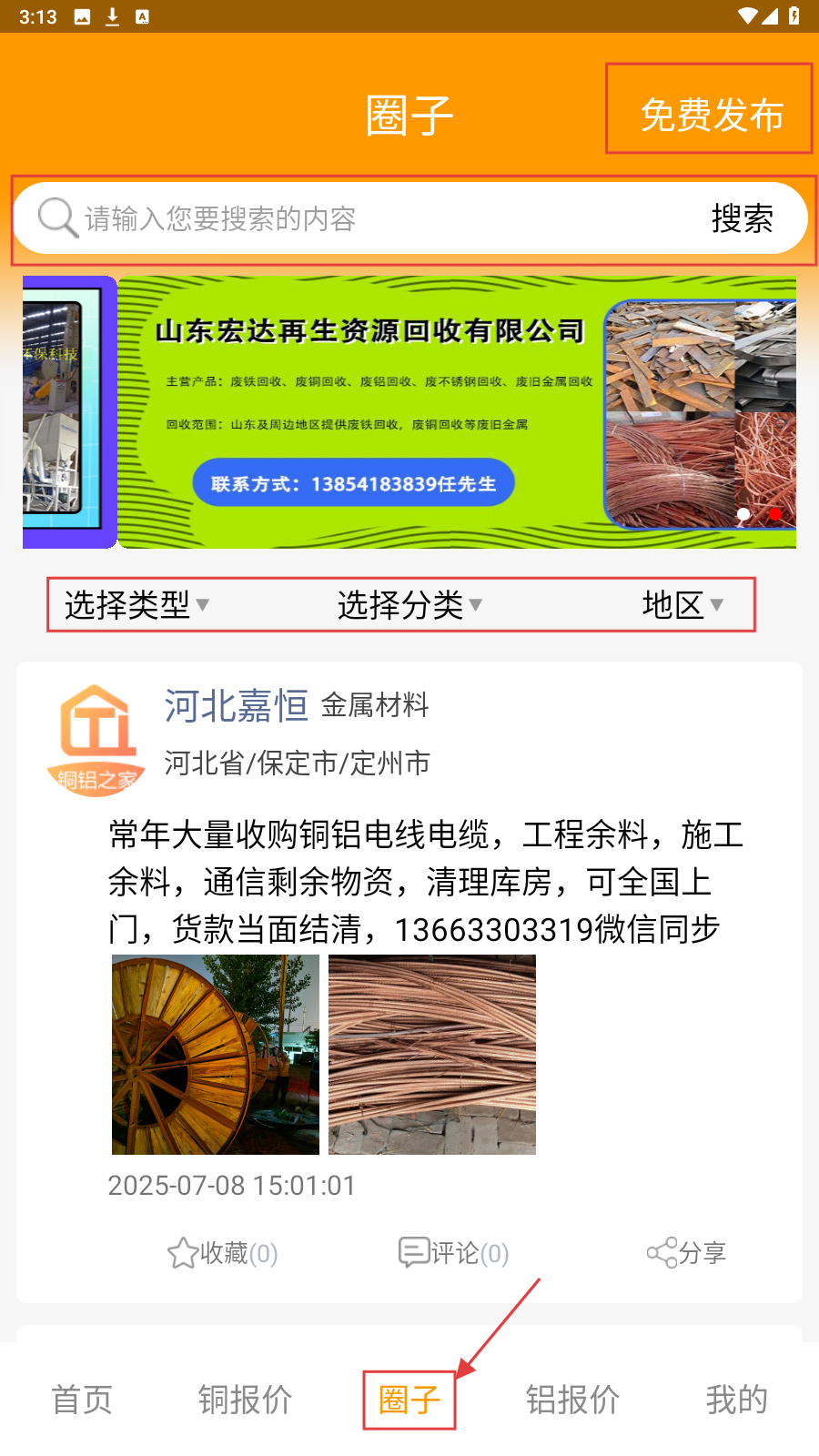Switch to the 铝报价 tab

tap(573, 1400)
